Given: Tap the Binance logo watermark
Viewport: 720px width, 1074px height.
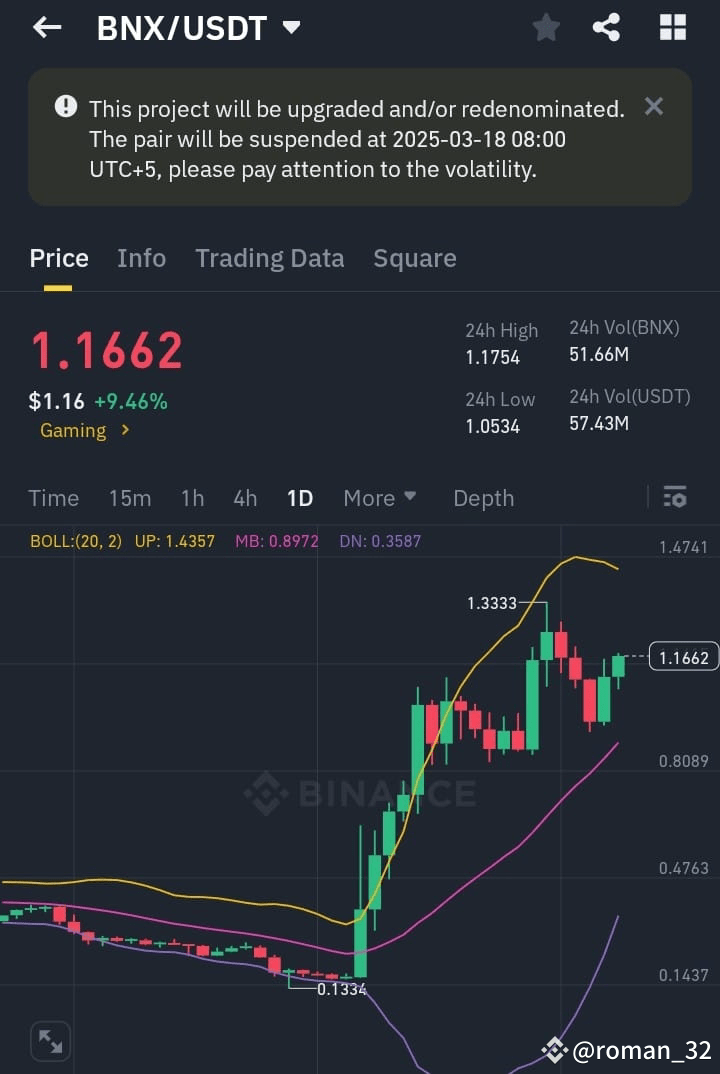Looking at the screenshot, I should (364, 793).
